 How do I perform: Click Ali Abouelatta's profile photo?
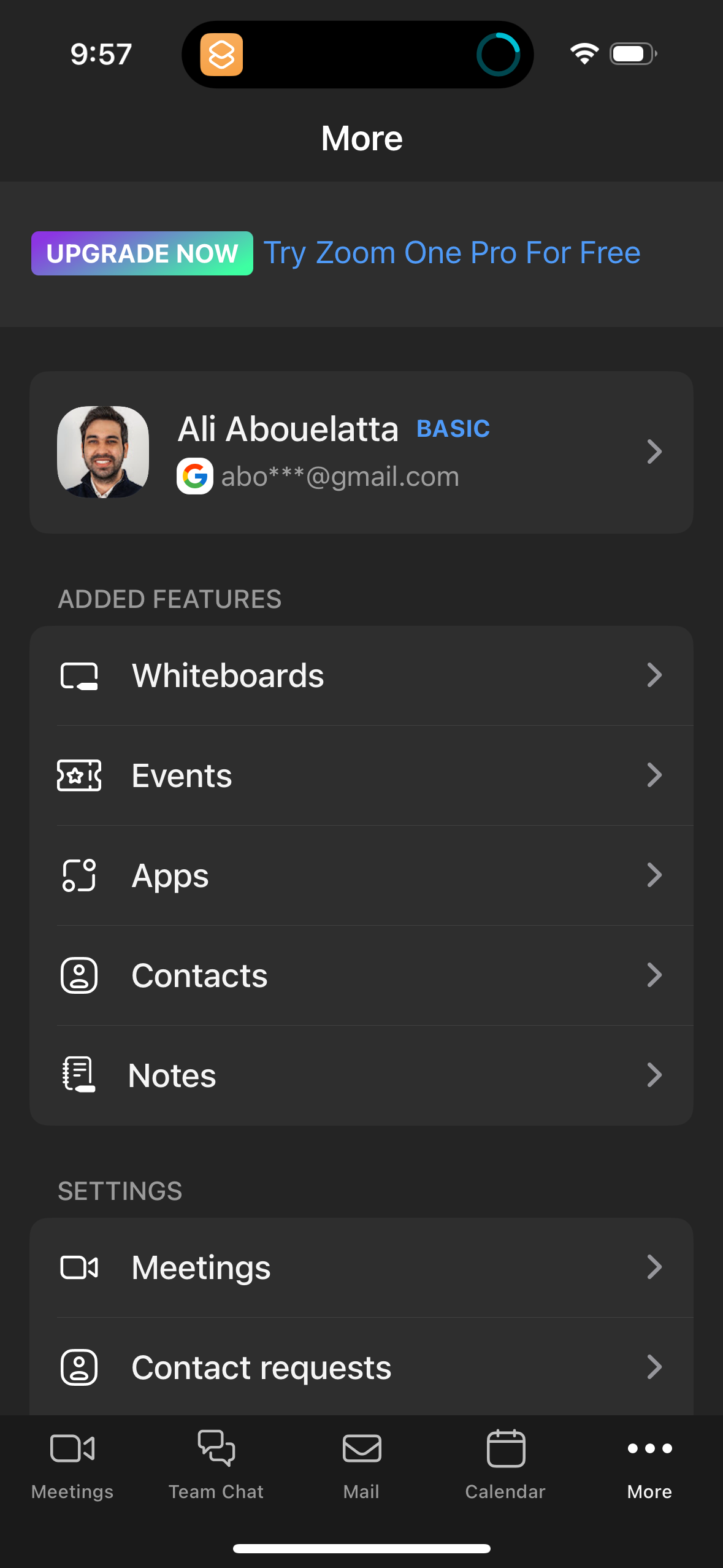tap(102, 452)
